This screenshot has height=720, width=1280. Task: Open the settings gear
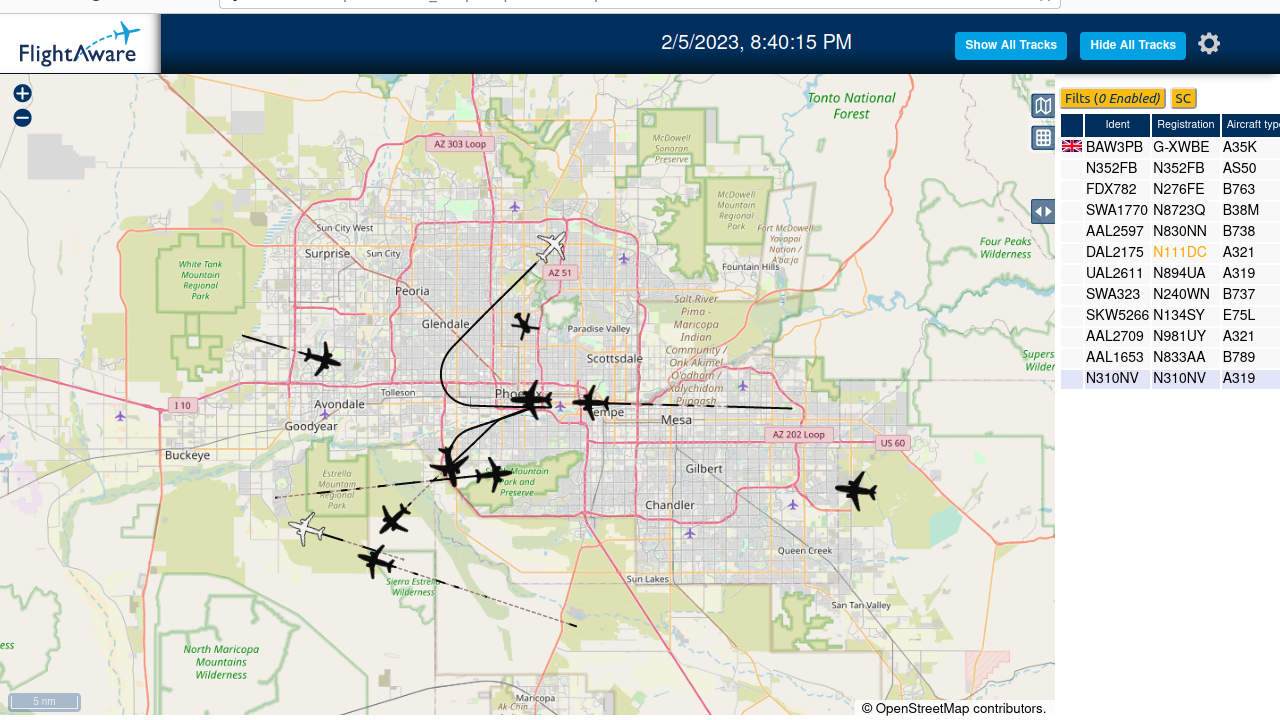tap(1209, 44)
